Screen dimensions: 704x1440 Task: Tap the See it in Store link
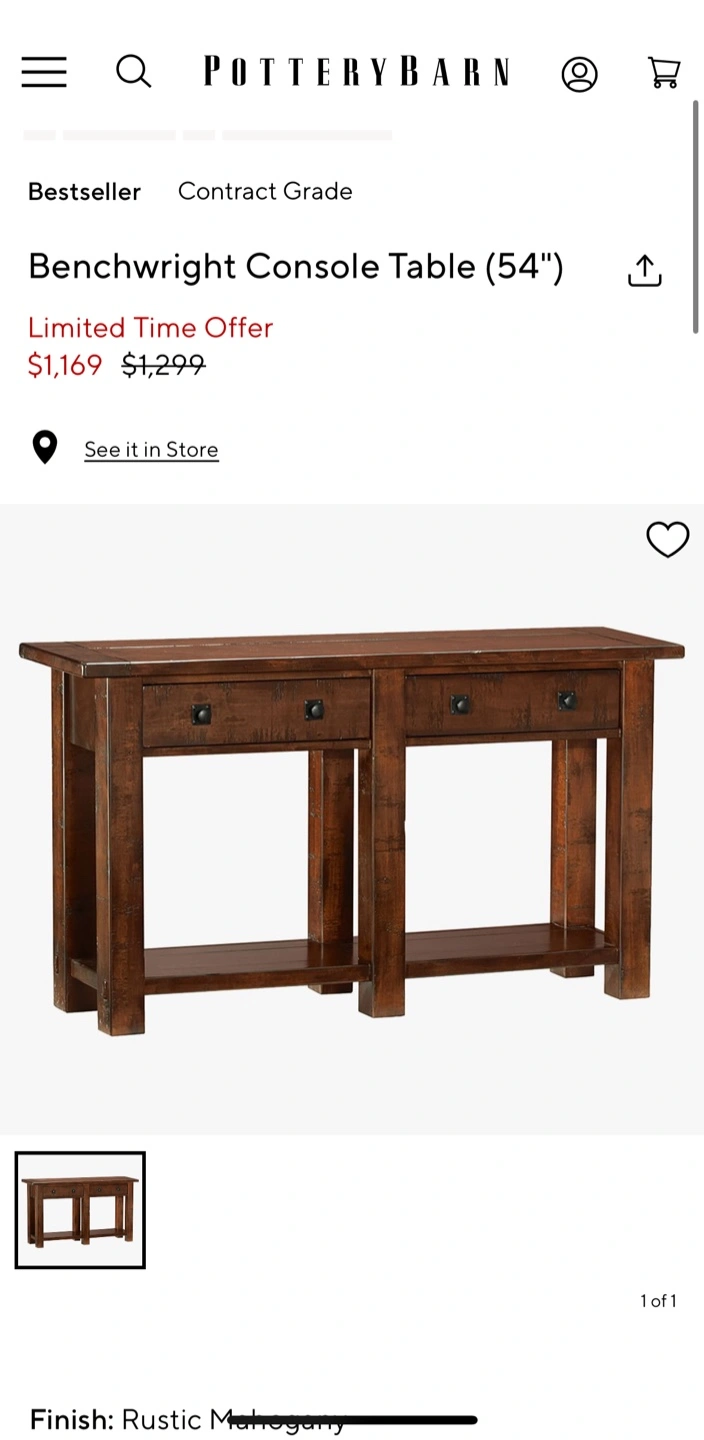click(x=151, y=450)
